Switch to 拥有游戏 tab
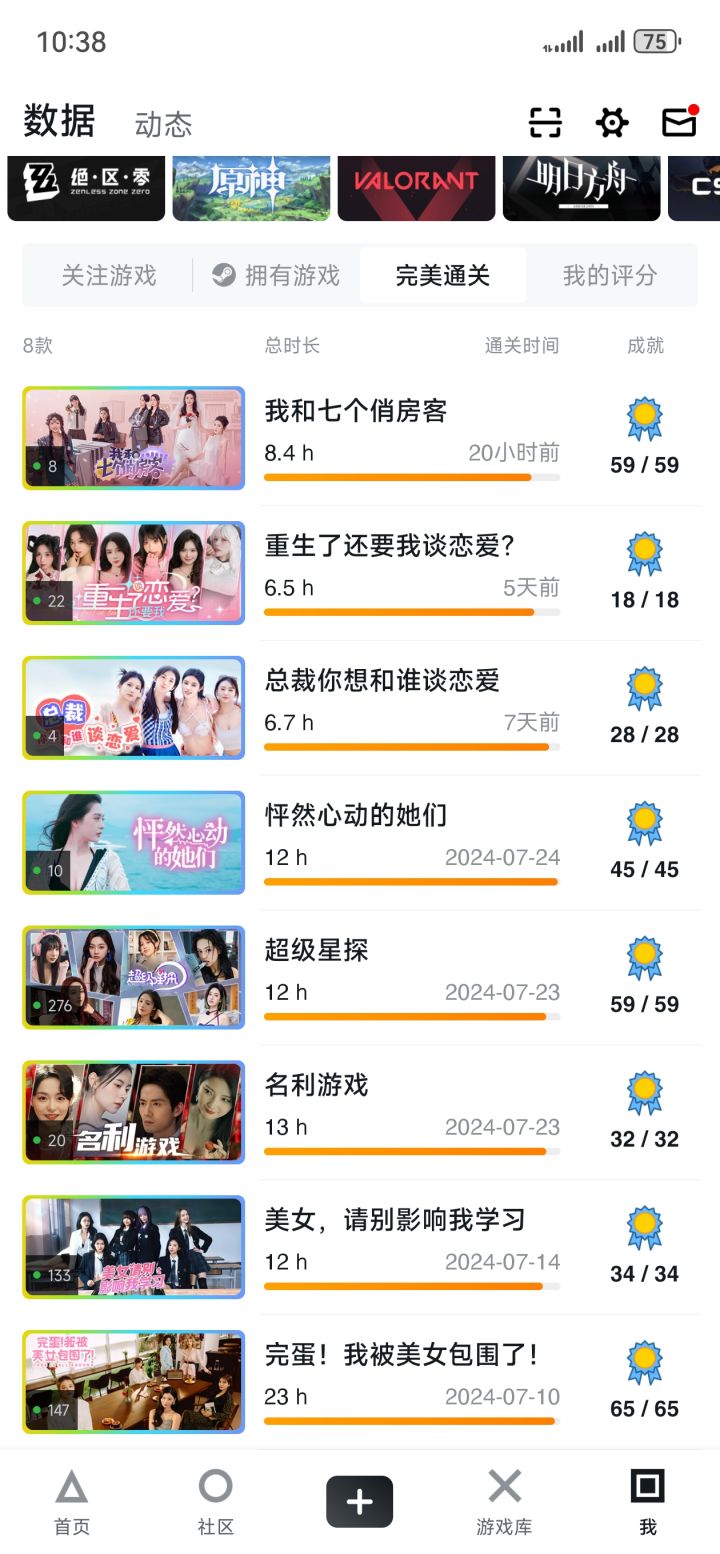 pyautogui.click(x=277, y=275)
